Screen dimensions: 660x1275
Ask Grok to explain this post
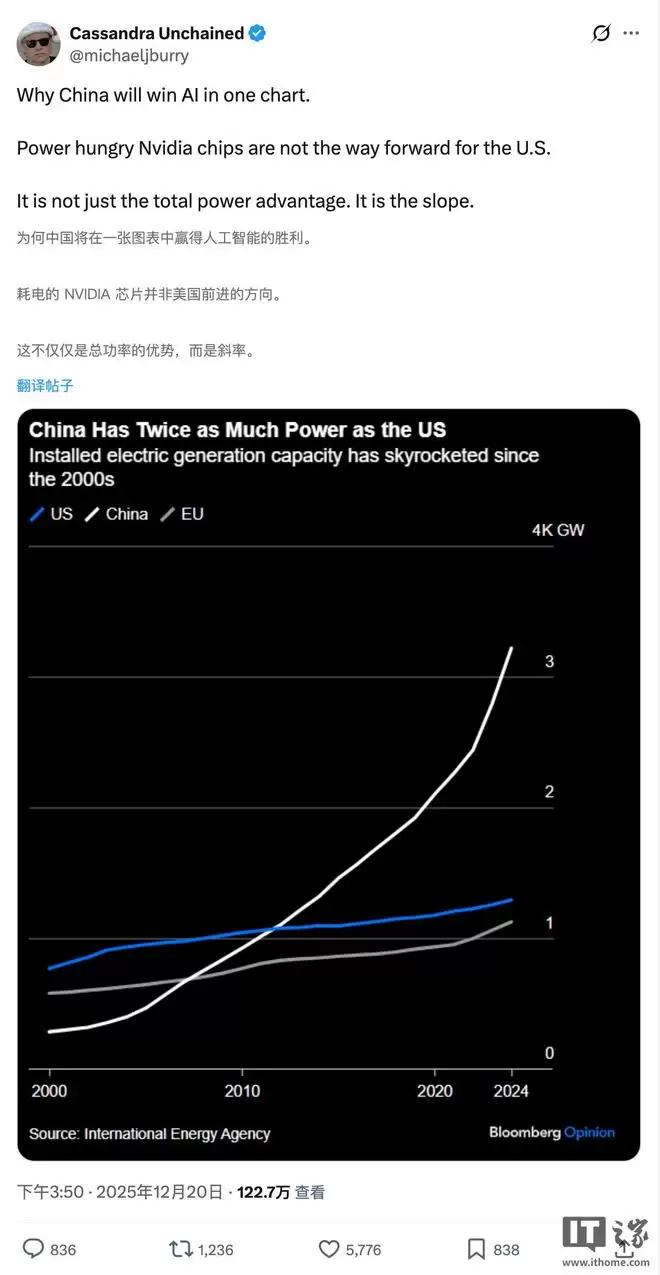pyautogui.click(x=600, y=33)
